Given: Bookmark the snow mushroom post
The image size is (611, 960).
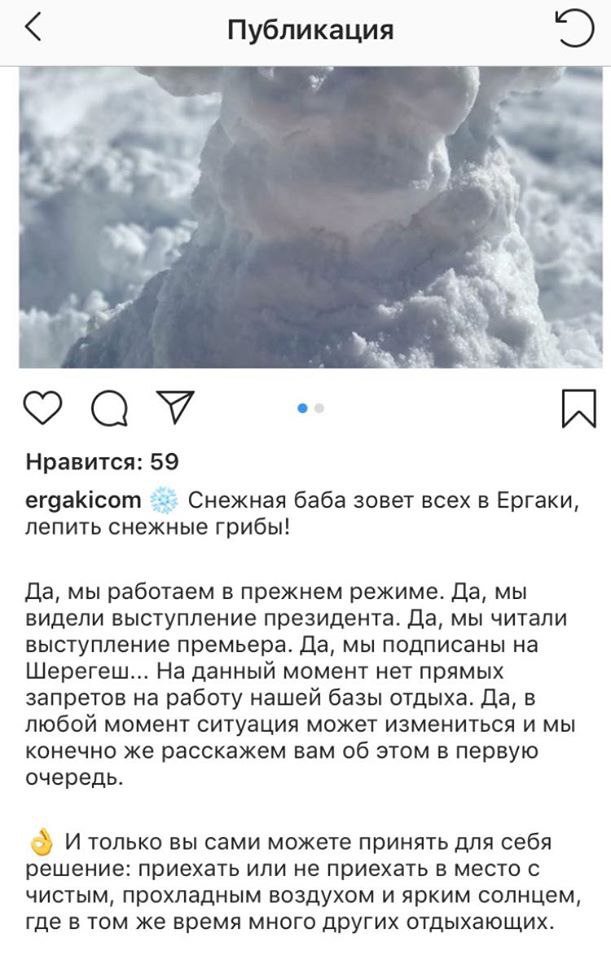Looking at the screenshot, I should coord(578,408).
